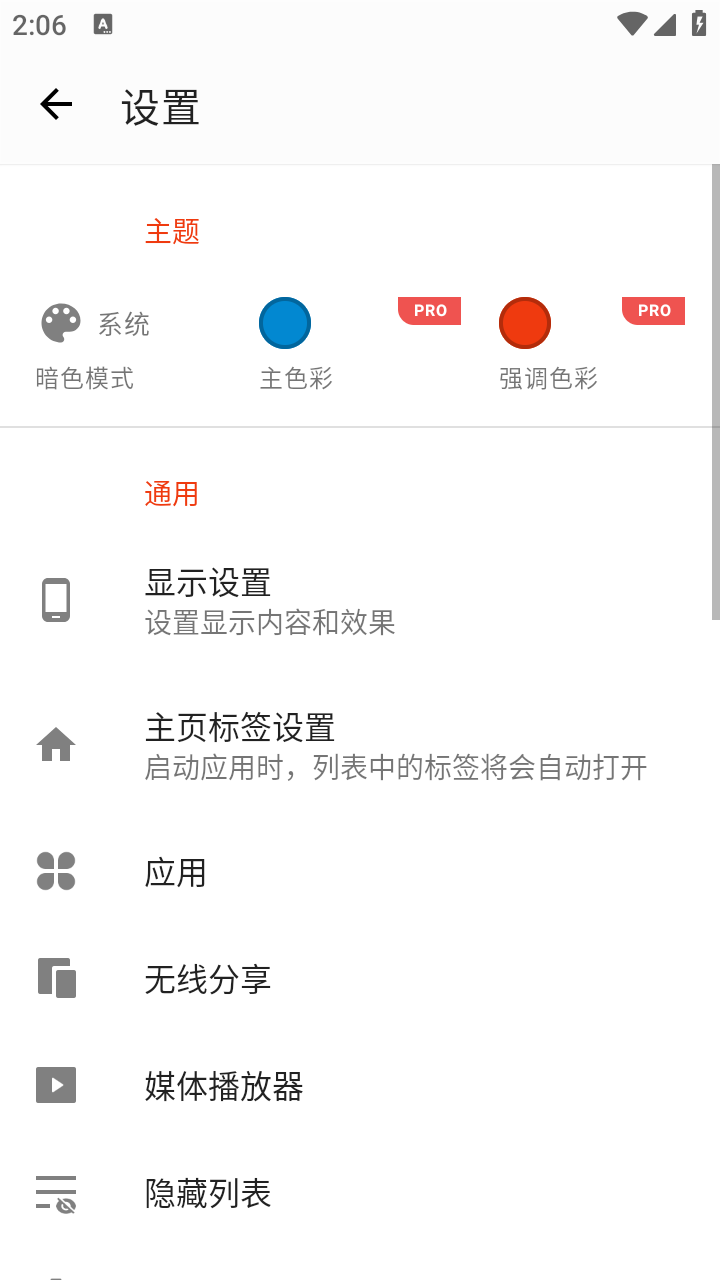Click the 主题 section header
This screenshot has width=720, height=1280.
click(x=172, y=231)
